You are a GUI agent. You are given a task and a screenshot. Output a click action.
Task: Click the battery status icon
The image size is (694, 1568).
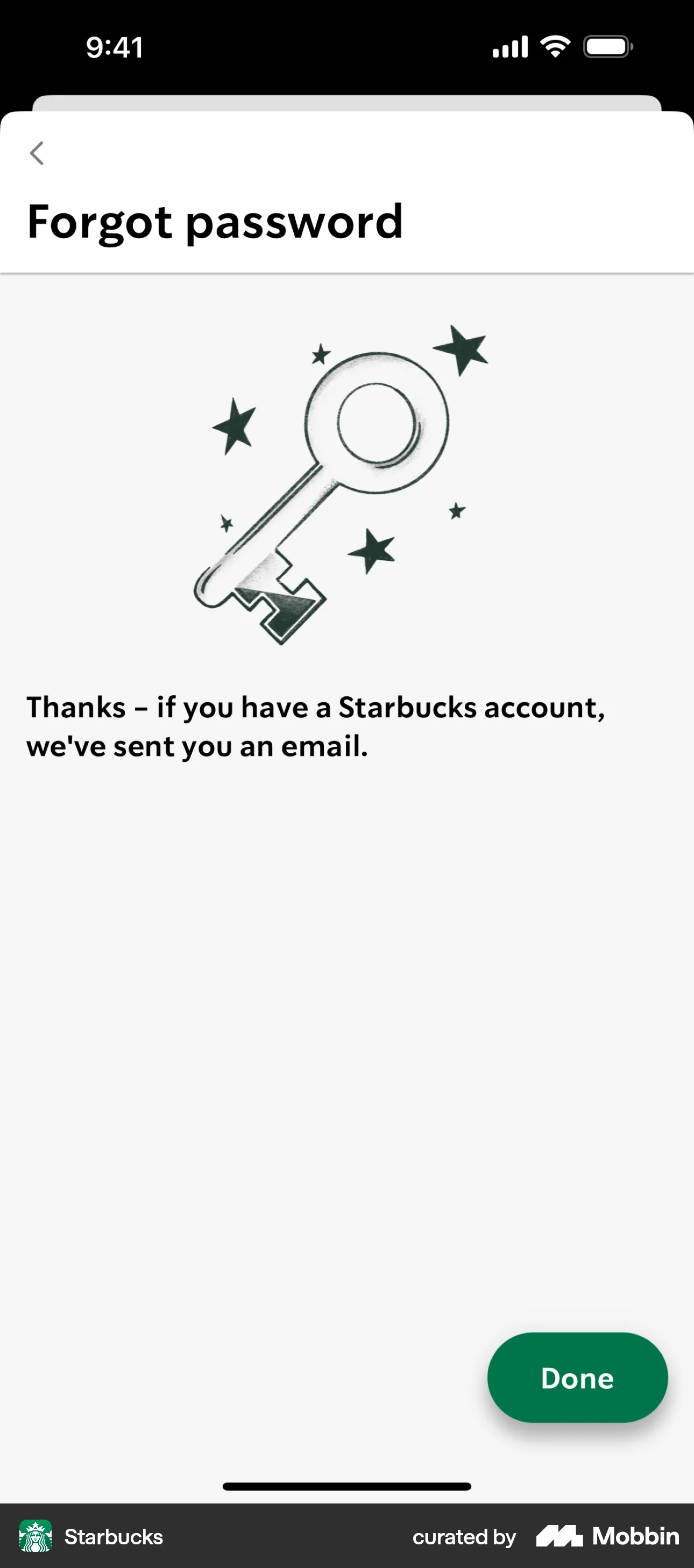pyautogui.click(x=608, y=46)
